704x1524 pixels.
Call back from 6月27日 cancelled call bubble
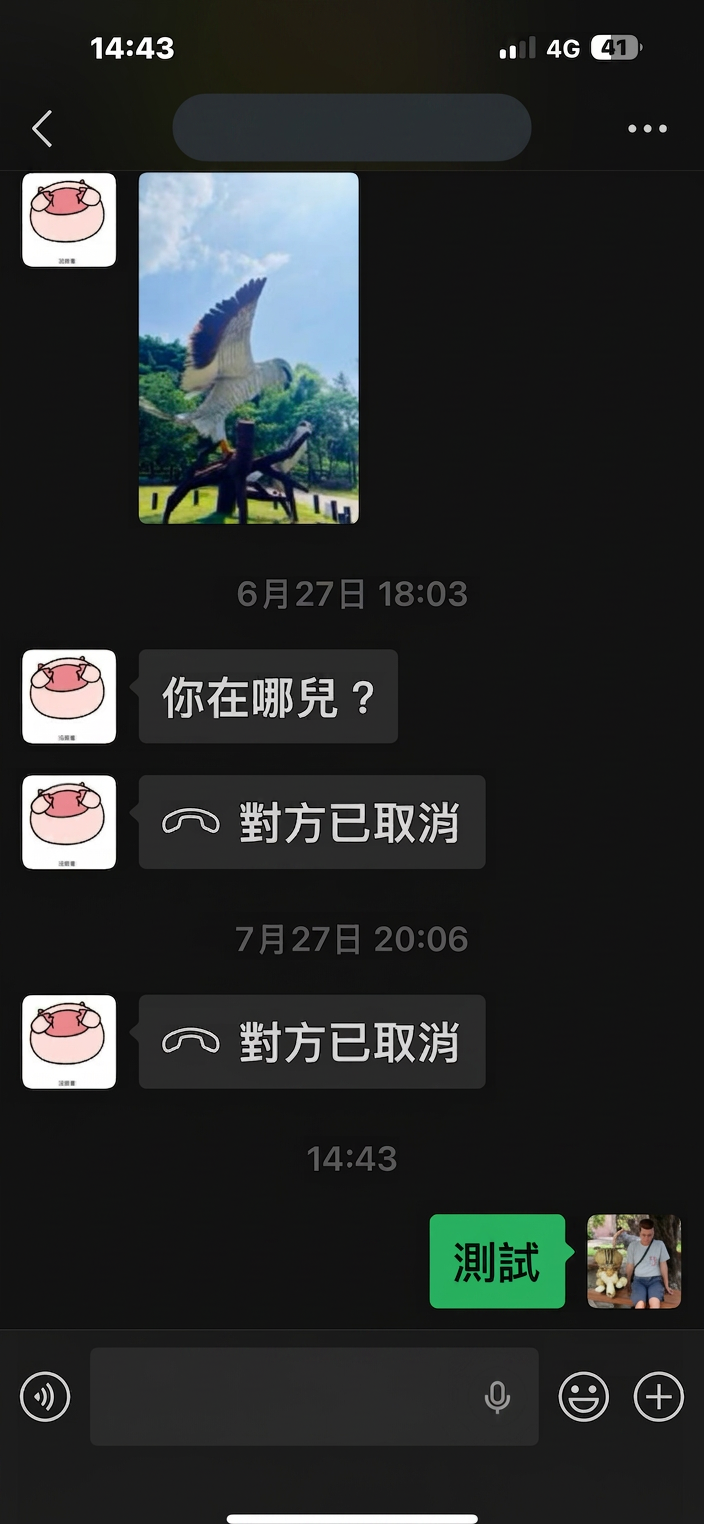click(312, 822)
